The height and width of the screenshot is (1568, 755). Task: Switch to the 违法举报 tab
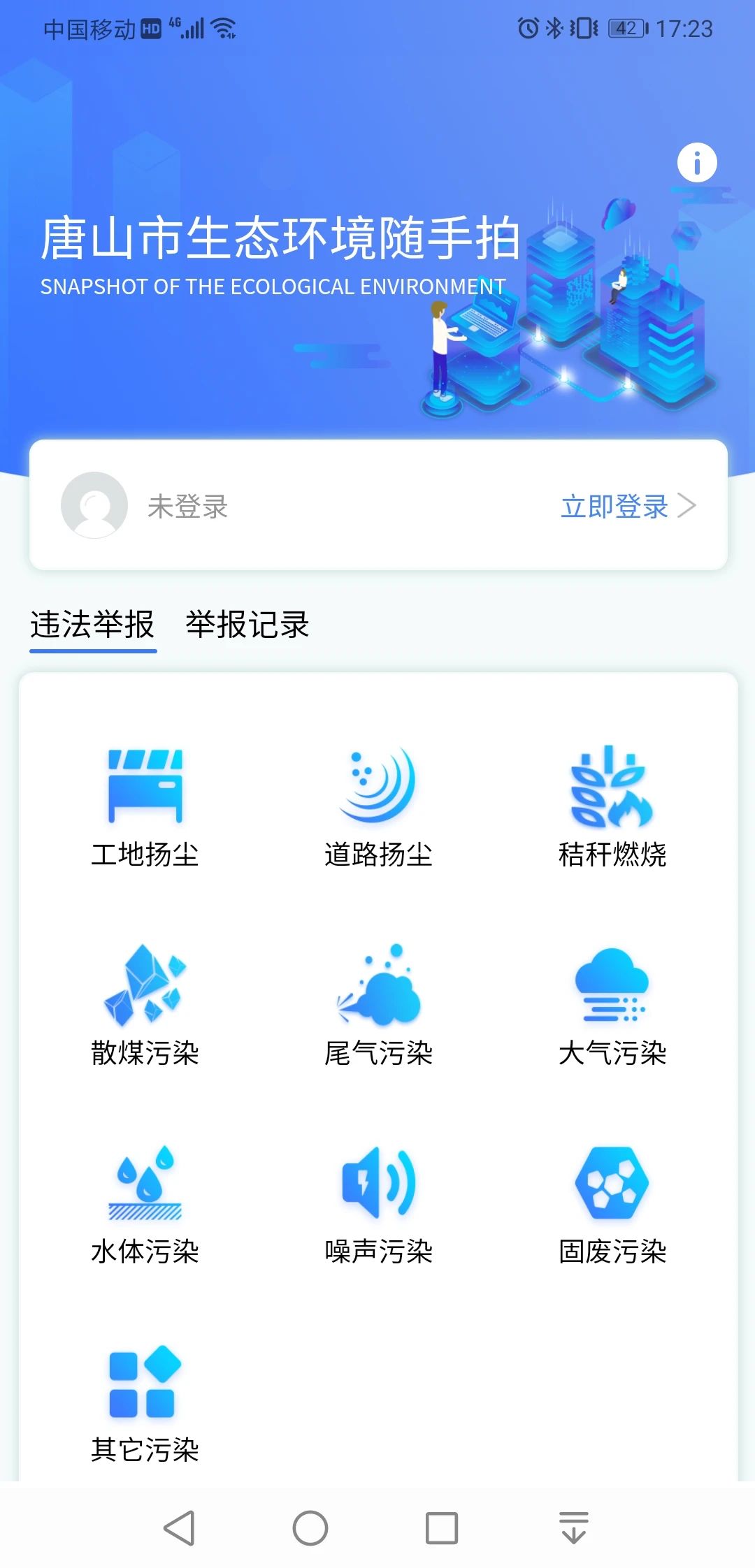click(93, 625)
